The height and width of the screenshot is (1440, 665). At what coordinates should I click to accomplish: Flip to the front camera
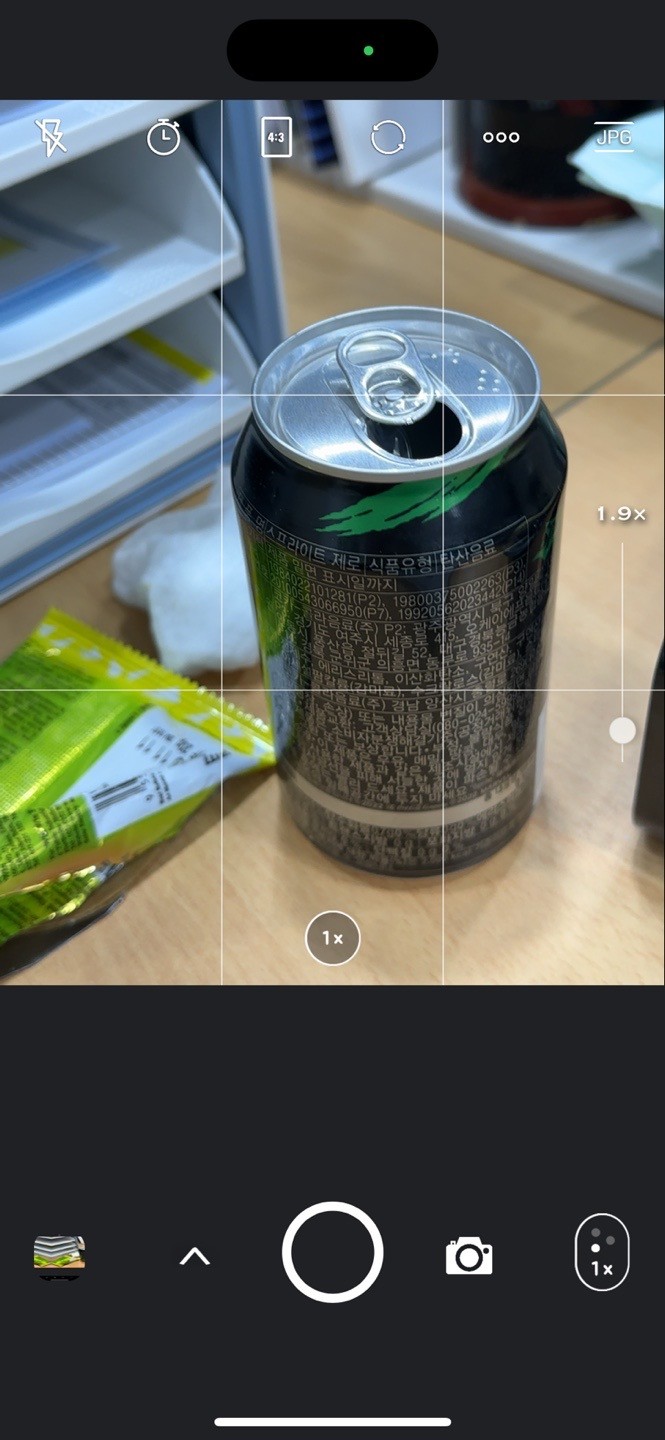388,137
